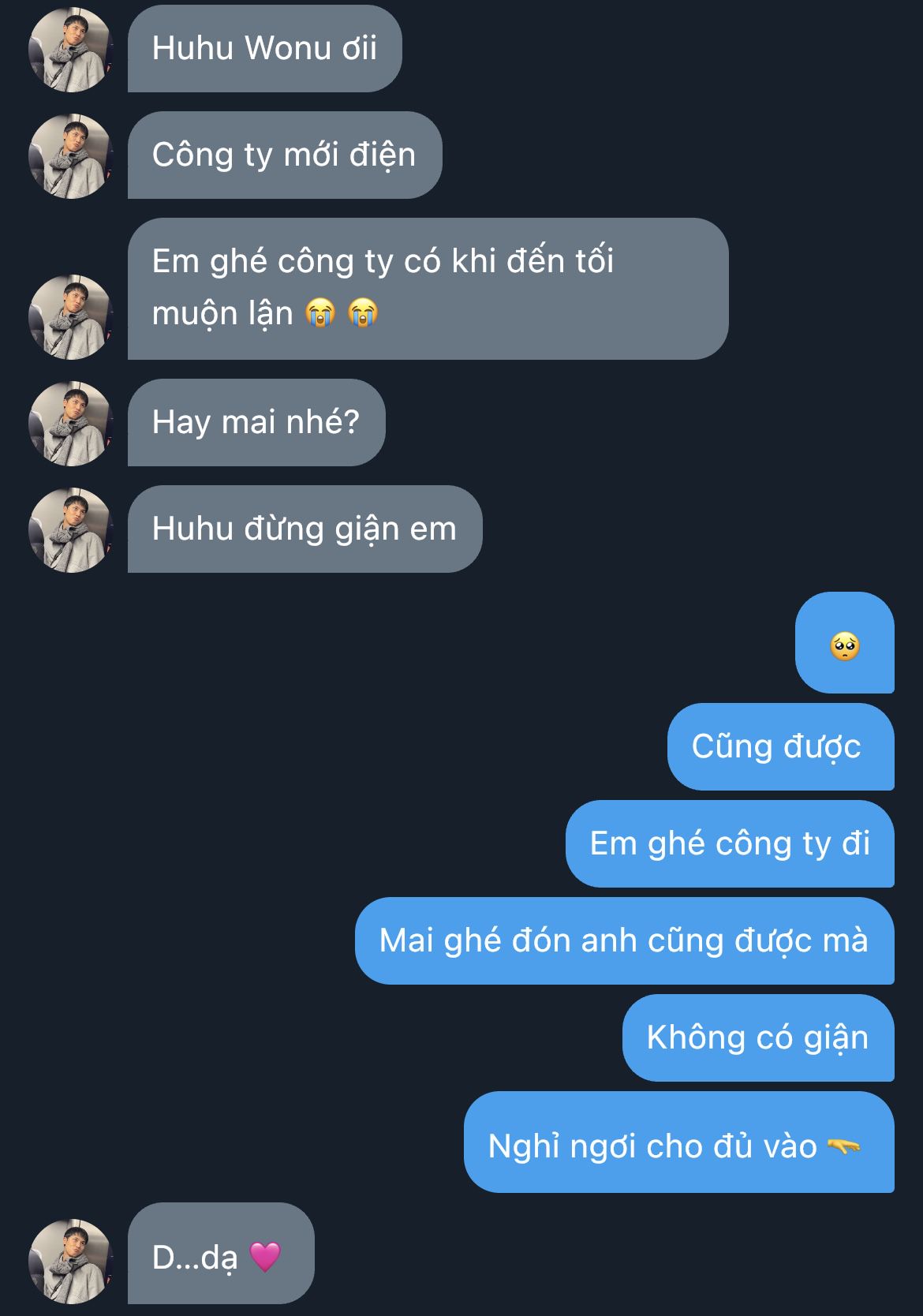View profile from avatar beside "muộn lận" message
Viewport: 923px width, 1316px height.
tap(70, 317)
